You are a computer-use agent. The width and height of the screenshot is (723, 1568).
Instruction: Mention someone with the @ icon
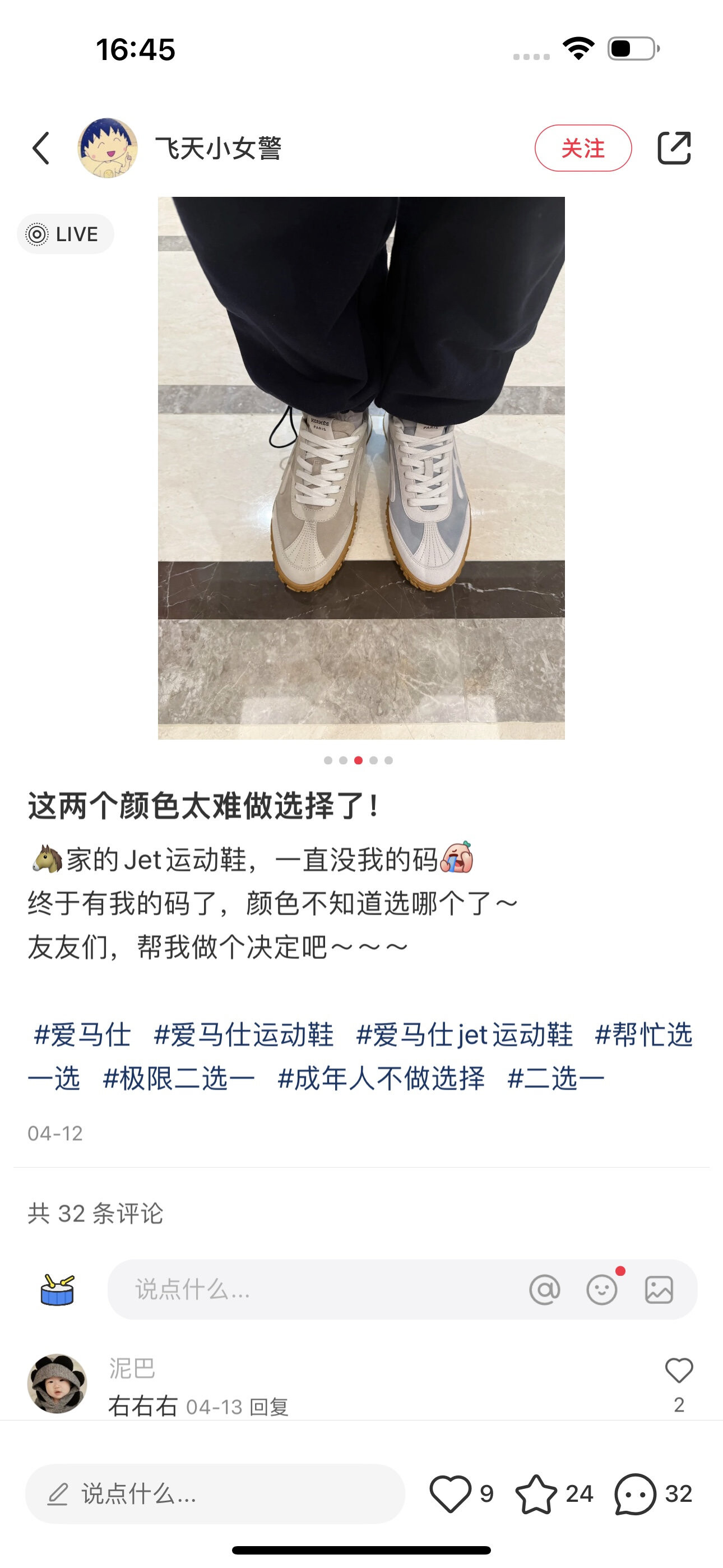tap(545, 1289)
